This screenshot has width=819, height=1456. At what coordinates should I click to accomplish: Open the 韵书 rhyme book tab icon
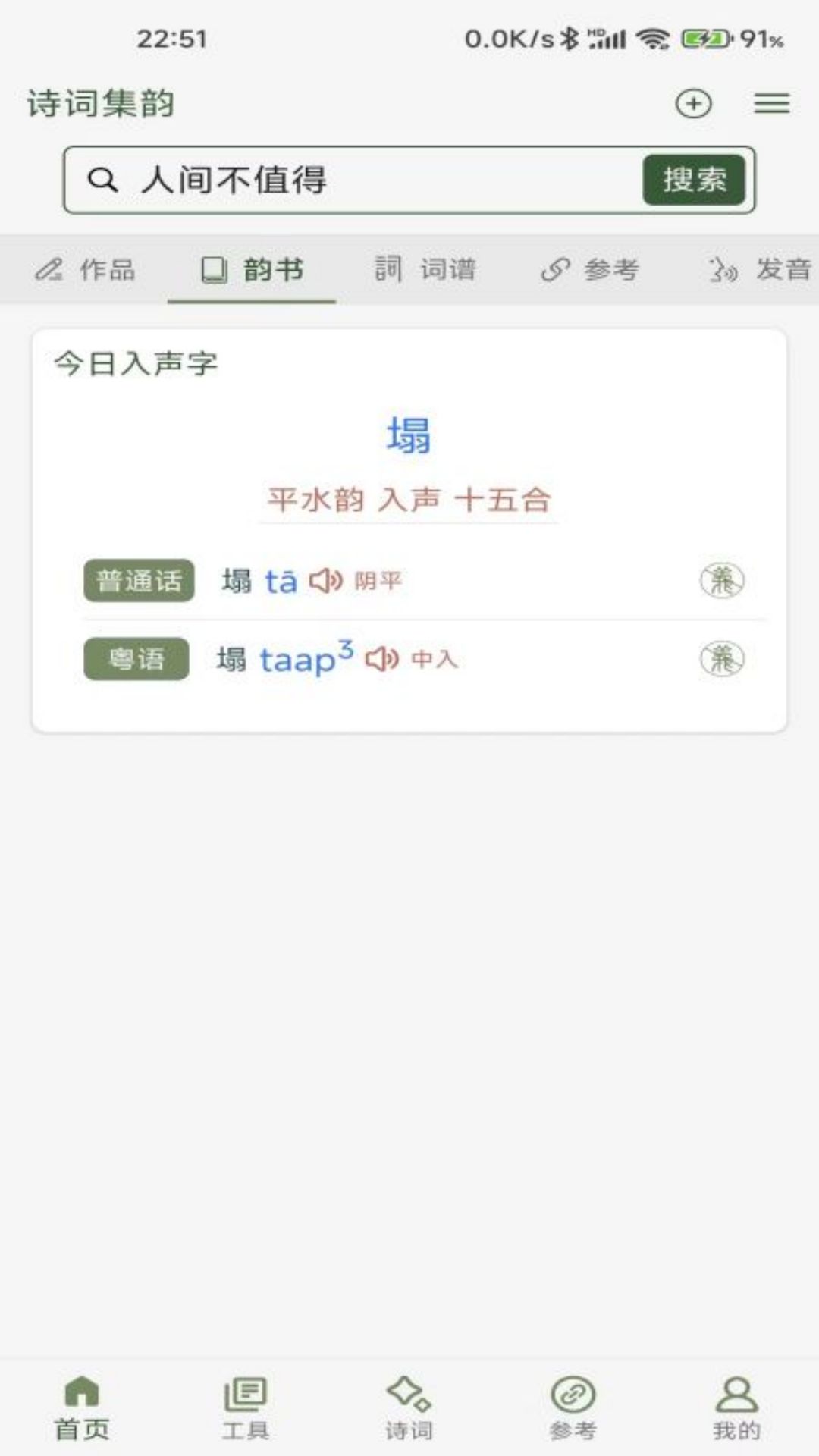(213, 271)
